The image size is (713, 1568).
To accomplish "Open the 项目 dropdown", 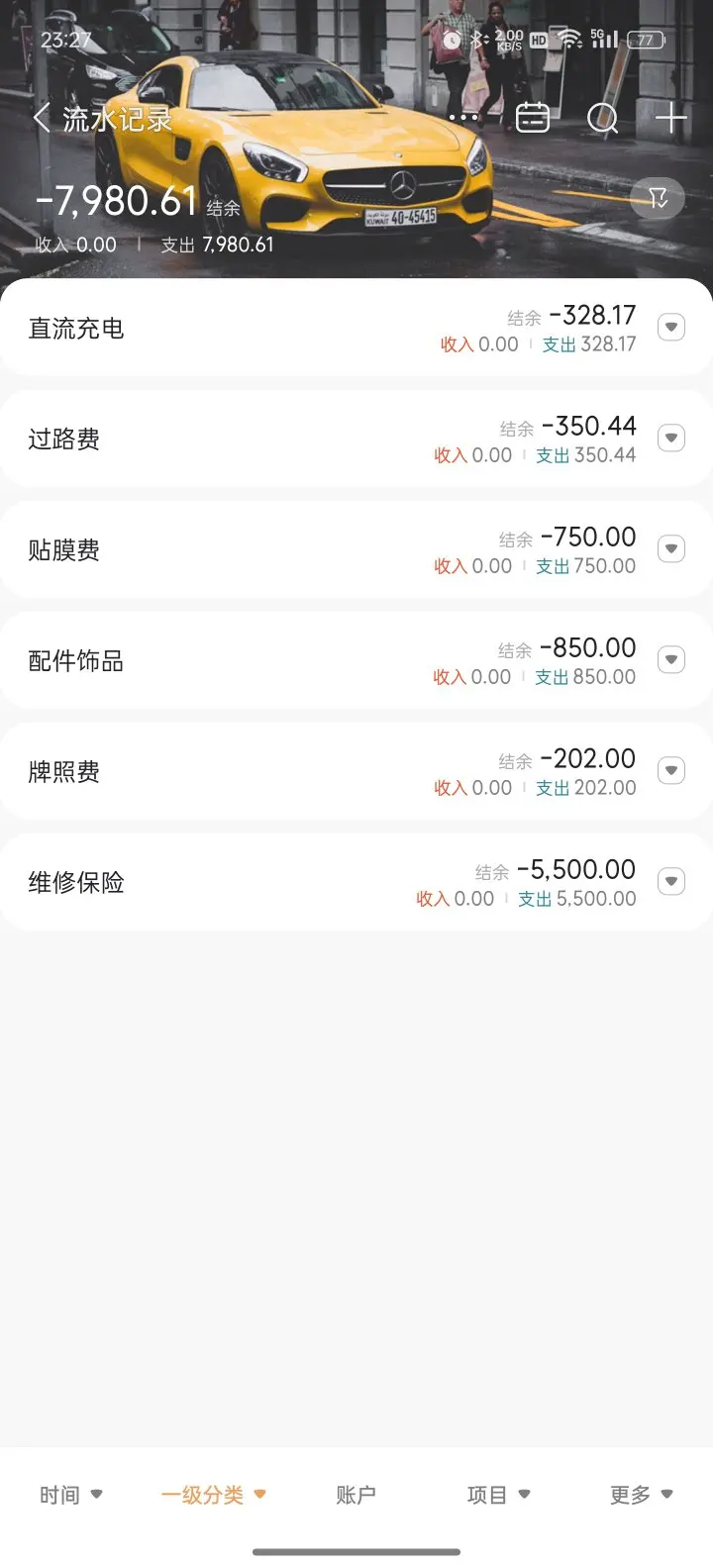I will (498, 1495).
